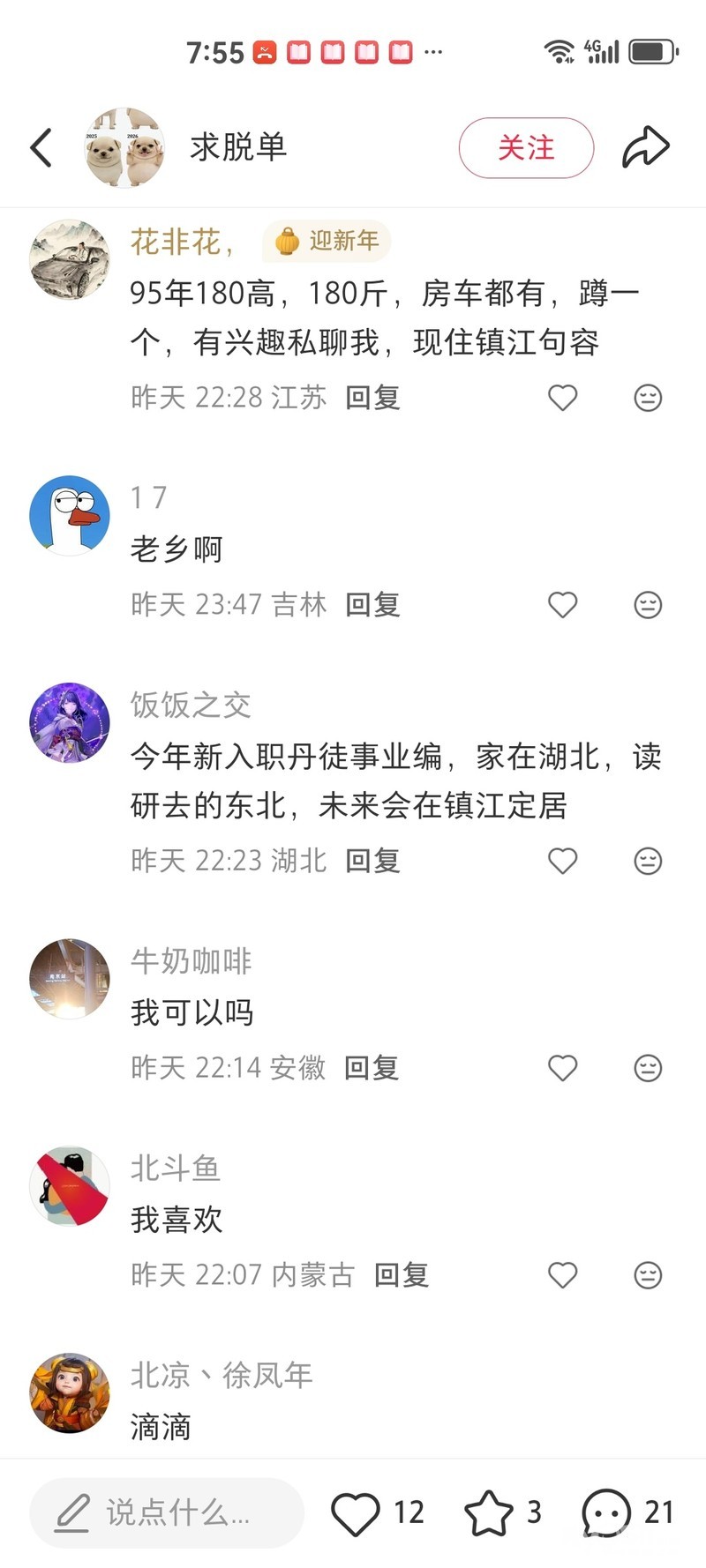Follow the author with the 关注 button
Screen dimensions: 706x1568
(x=526, y=147)
